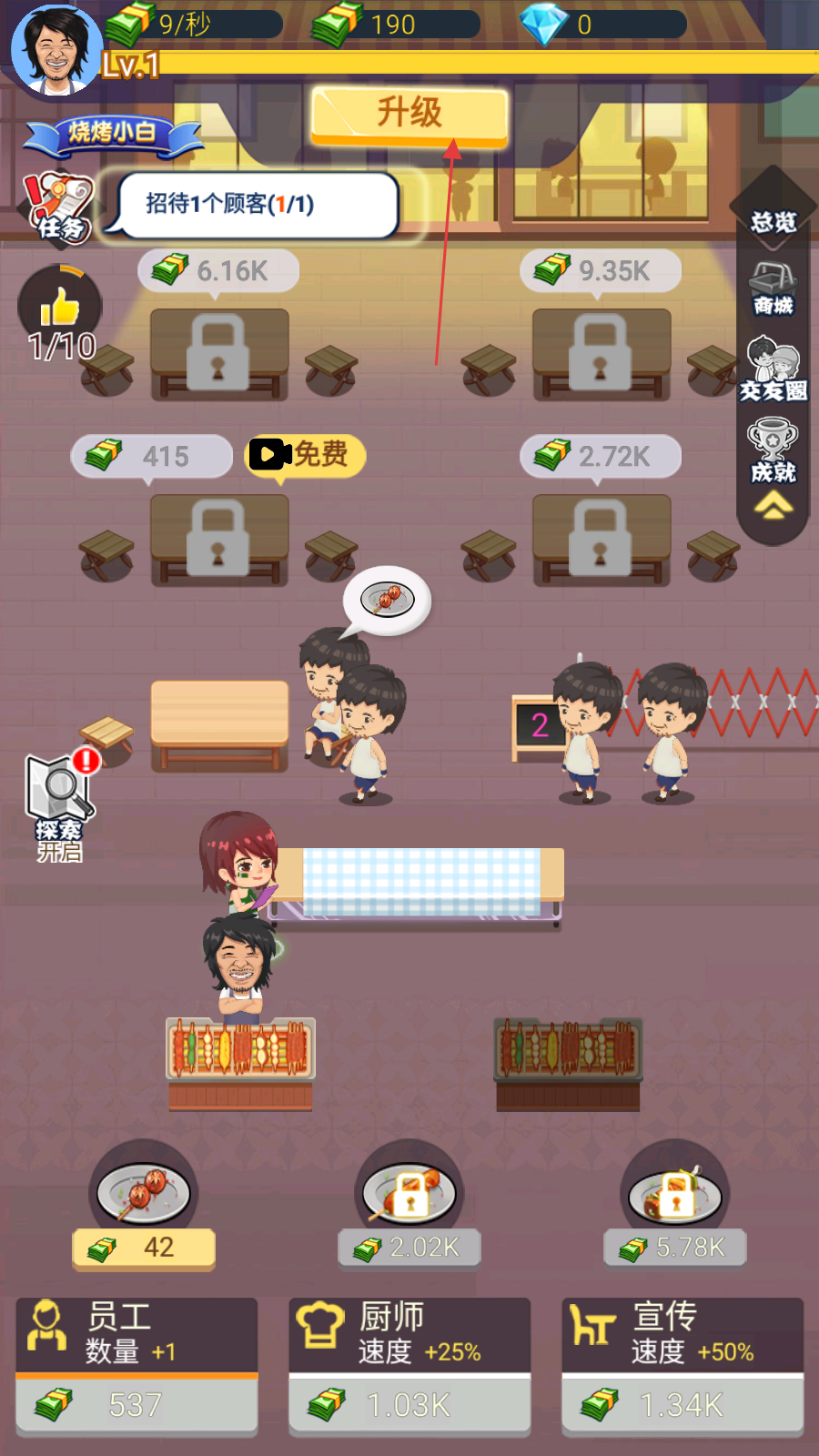The width and height of the screenshot is (819, 1456).
Task: Open 交友圈 friends circle
Action: tap(773, 370)
